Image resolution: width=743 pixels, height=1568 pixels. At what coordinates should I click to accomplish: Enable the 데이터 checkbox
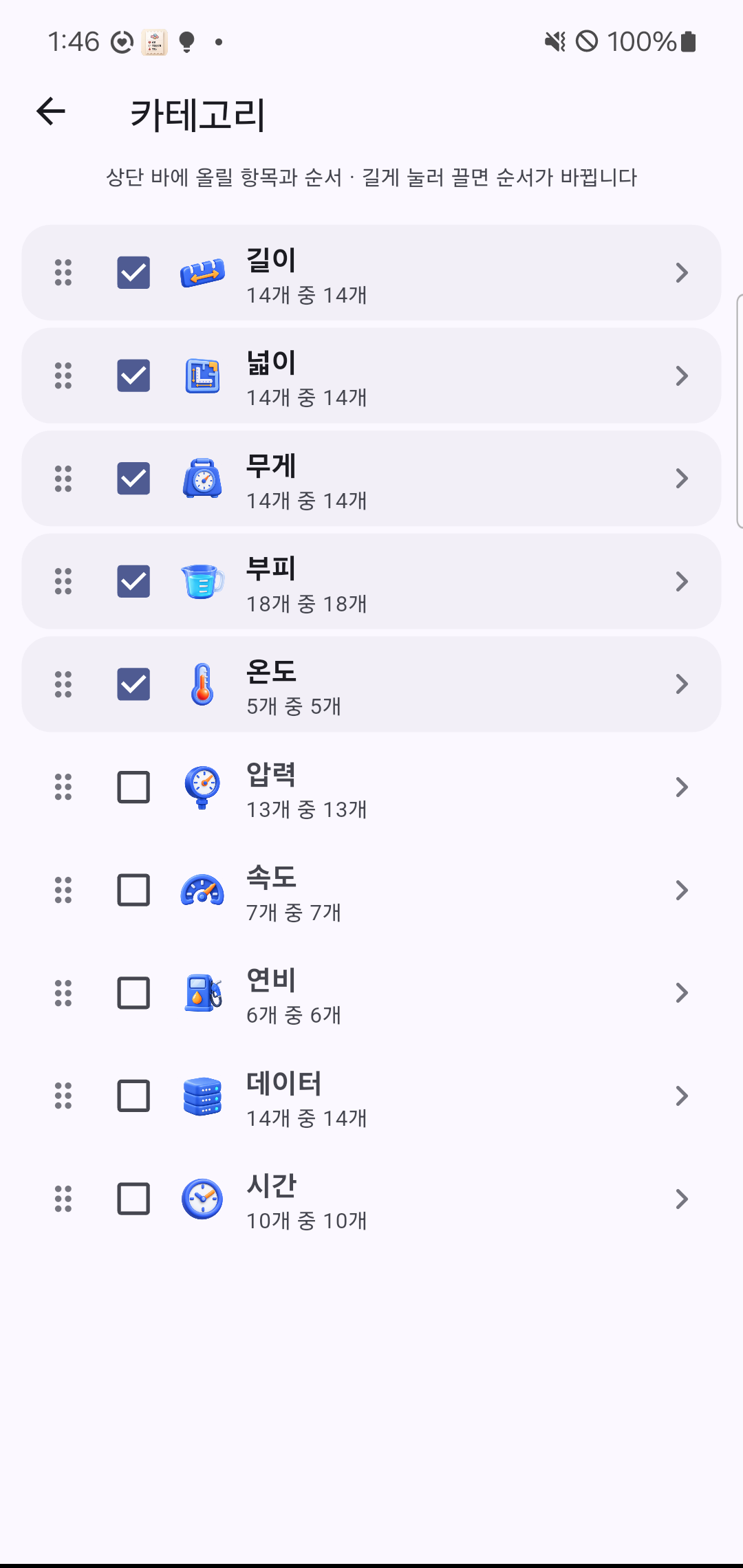133,1096
